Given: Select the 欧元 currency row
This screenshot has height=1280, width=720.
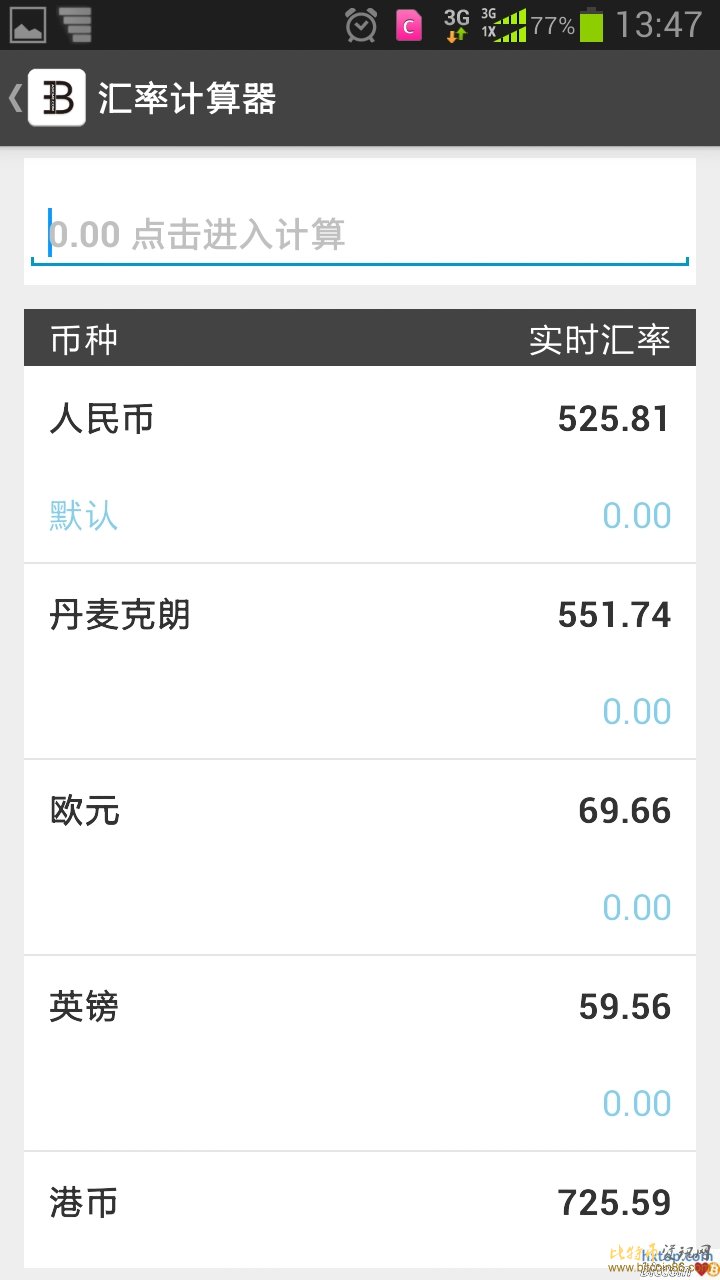Looking at the screenshot, I should pyautogui.click(x=360, y=811).
